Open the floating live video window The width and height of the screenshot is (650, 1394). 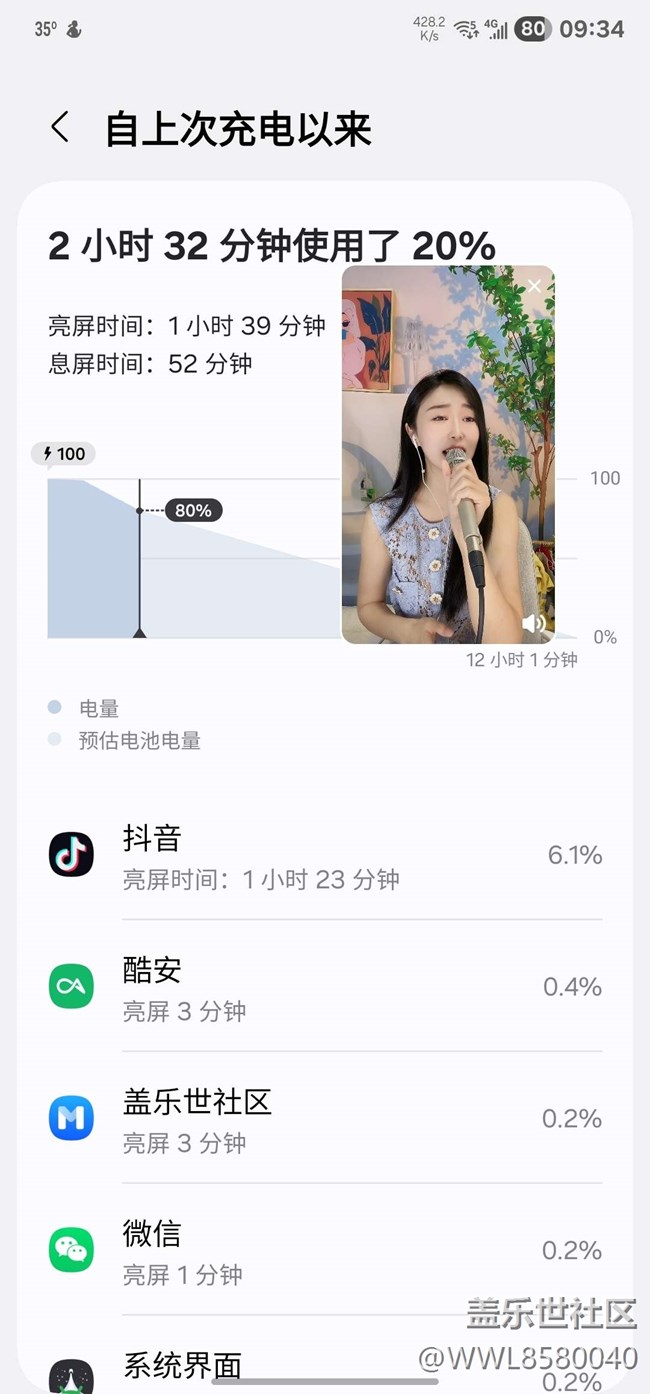point(448,454)
